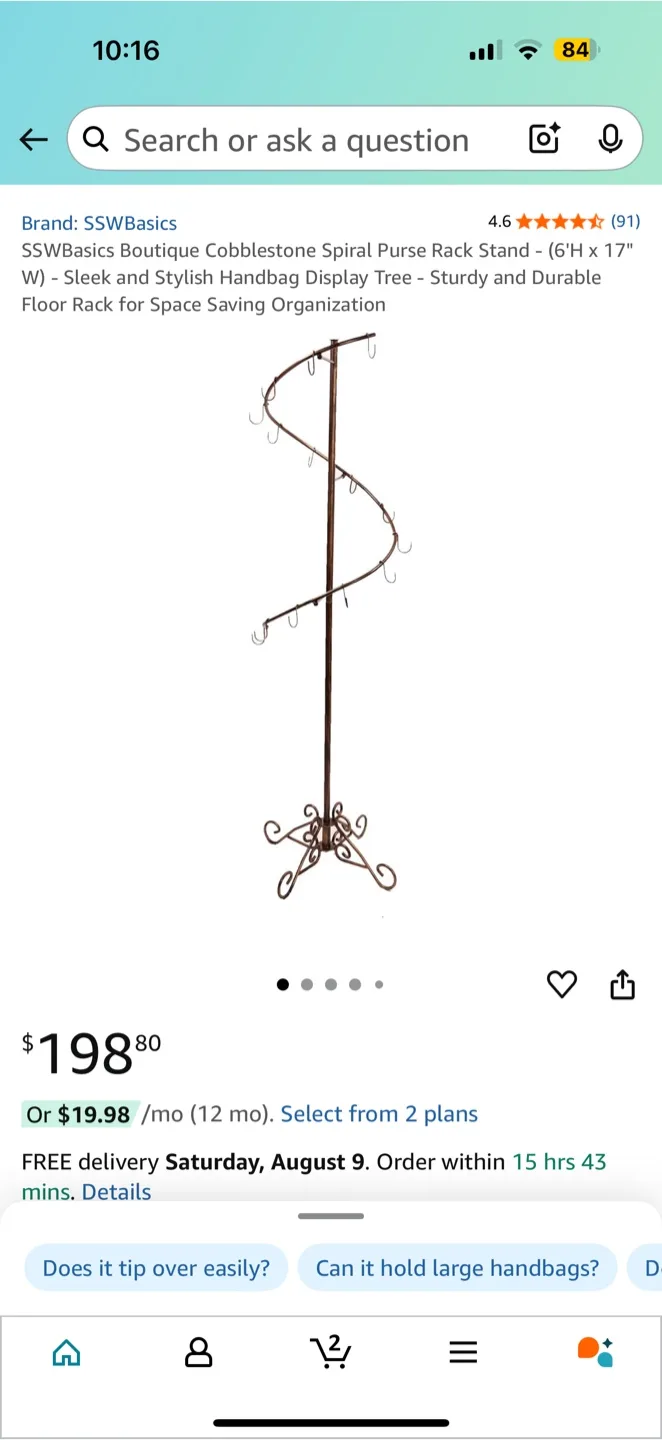Open camera lens search
Screen dimensions: 662x1440
pos(544,139)
